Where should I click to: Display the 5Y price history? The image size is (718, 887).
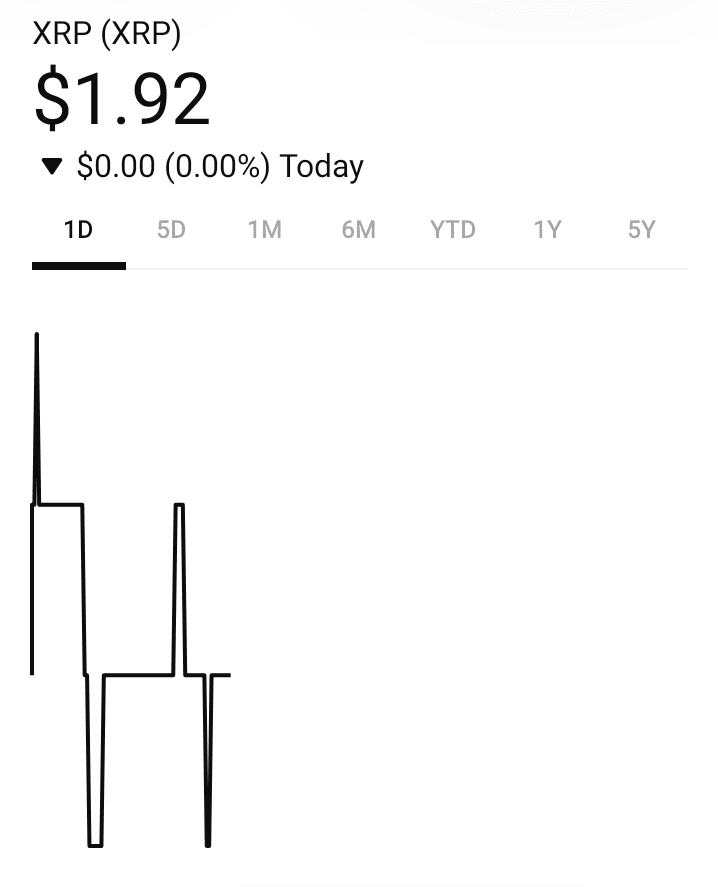[x=641, y=230]
